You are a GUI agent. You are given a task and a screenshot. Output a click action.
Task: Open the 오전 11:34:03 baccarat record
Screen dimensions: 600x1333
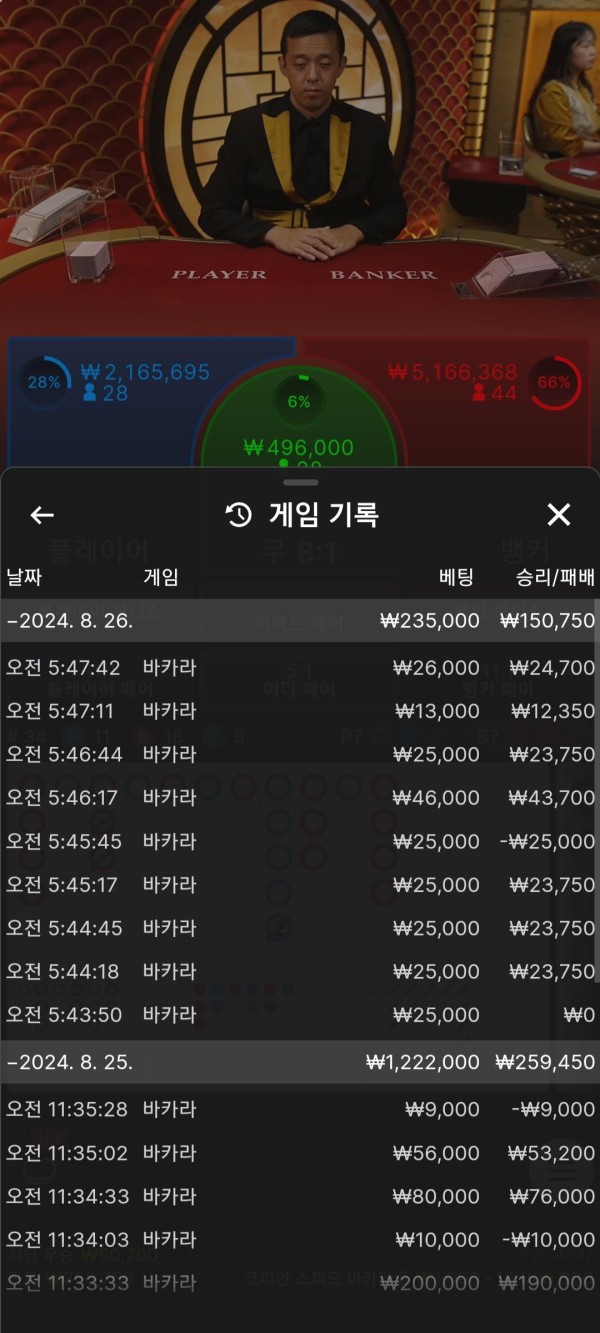pyautogui.click(x=300, y=1239)
